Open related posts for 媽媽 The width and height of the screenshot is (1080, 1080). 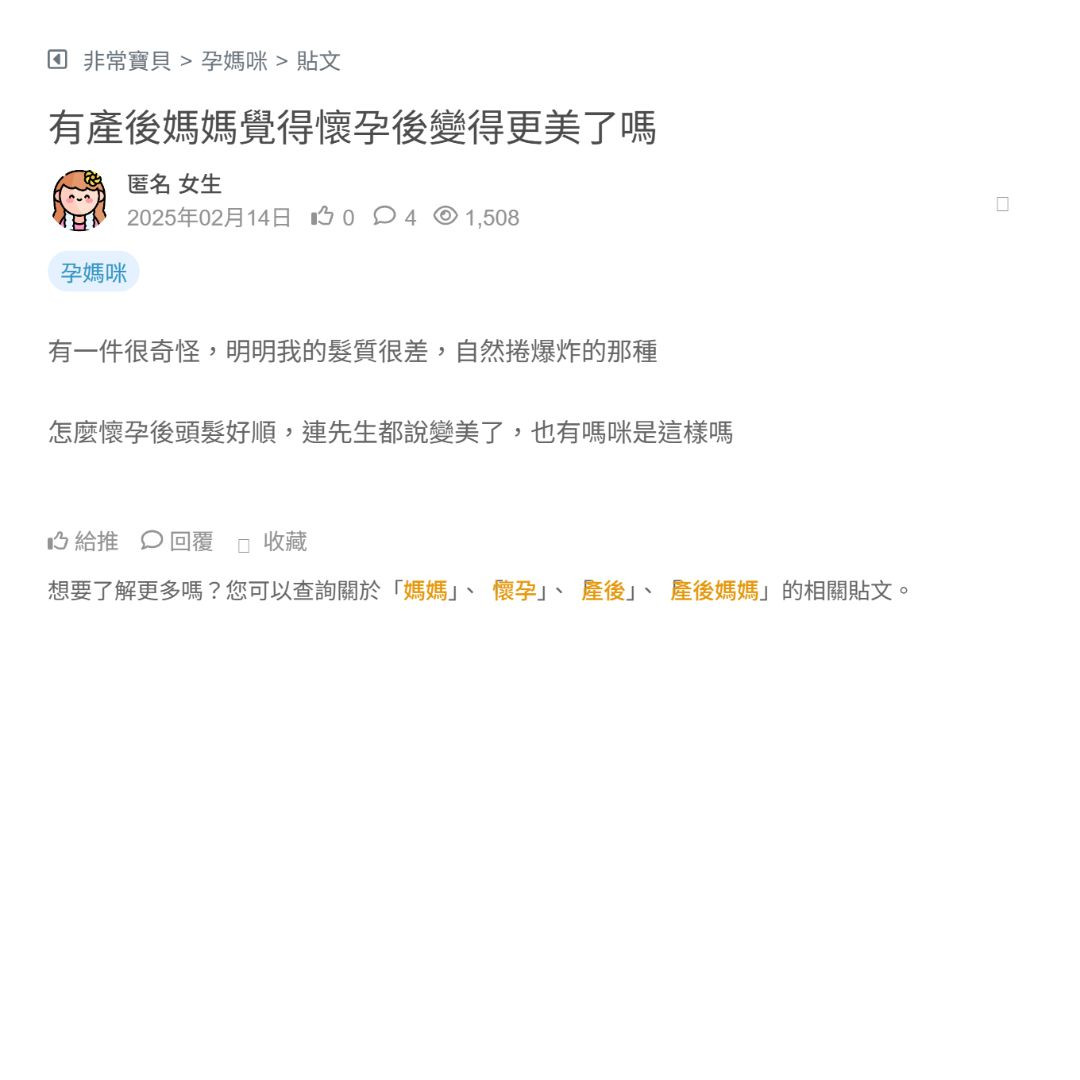tap(425, 590)
